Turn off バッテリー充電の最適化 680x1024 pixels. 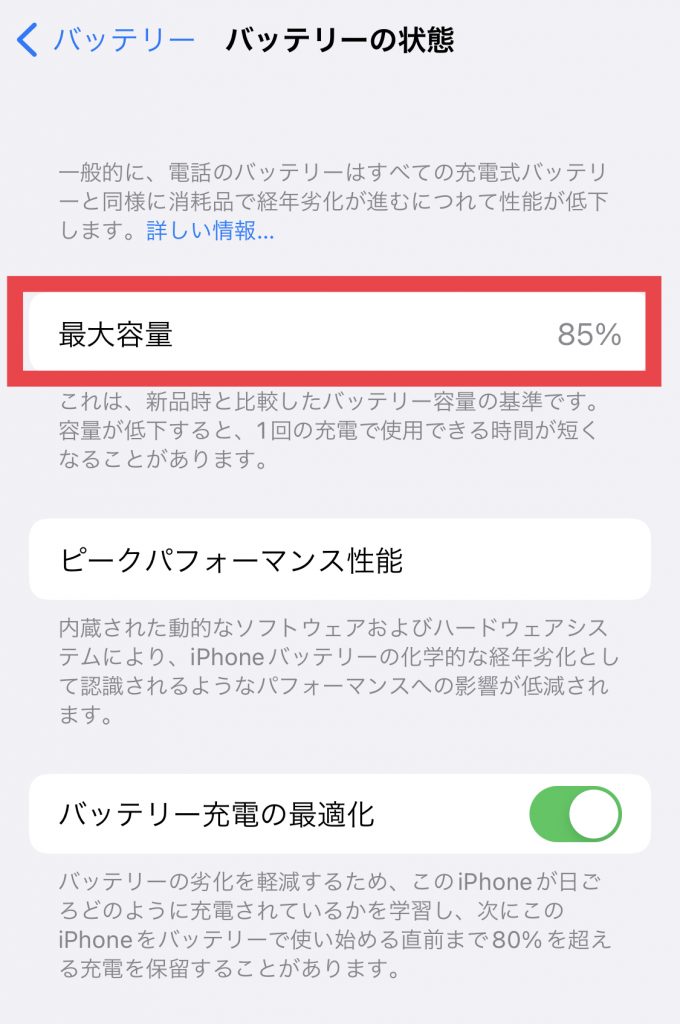pos(575,814)
